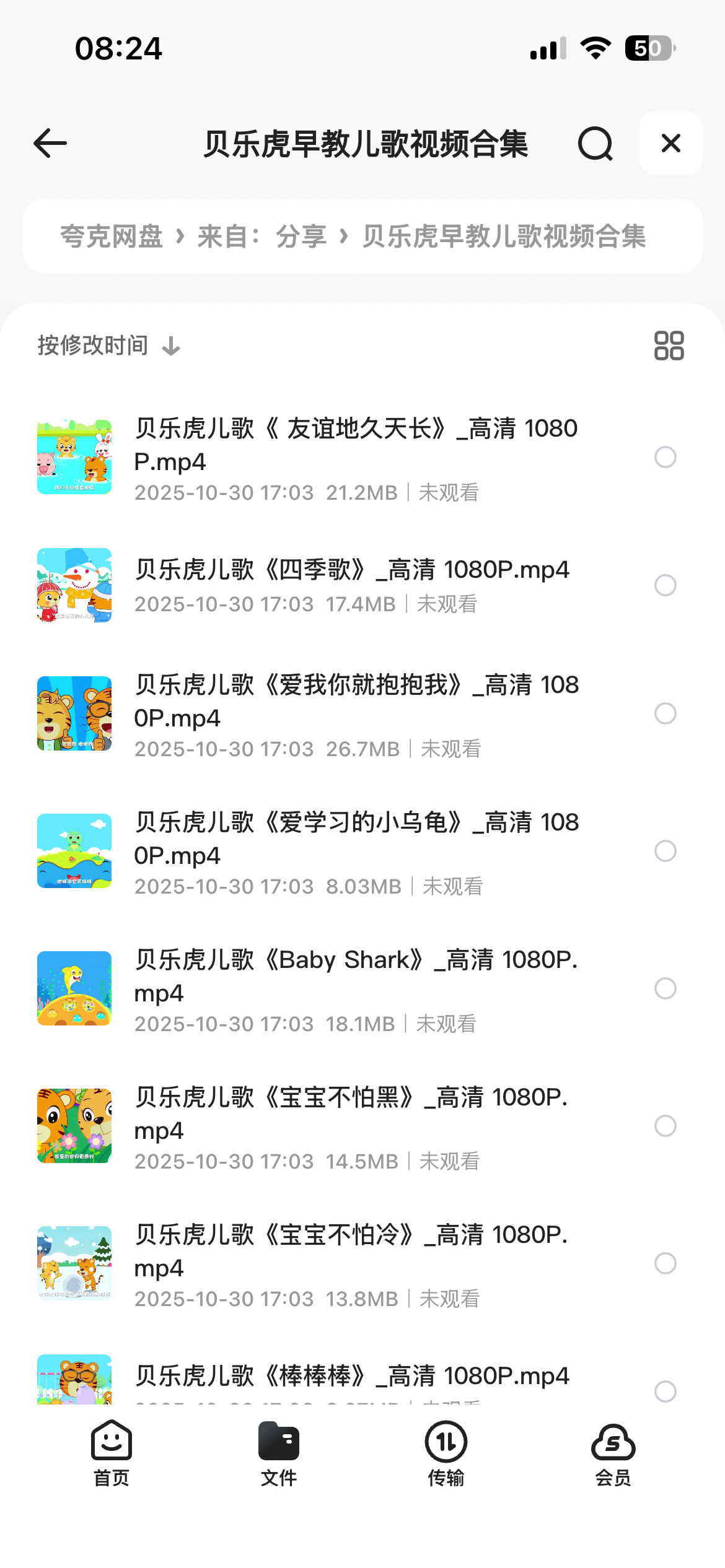Select the 四季歌 video checkbox
Viewport: 725px width, 1568px height.
click(665, 585)
